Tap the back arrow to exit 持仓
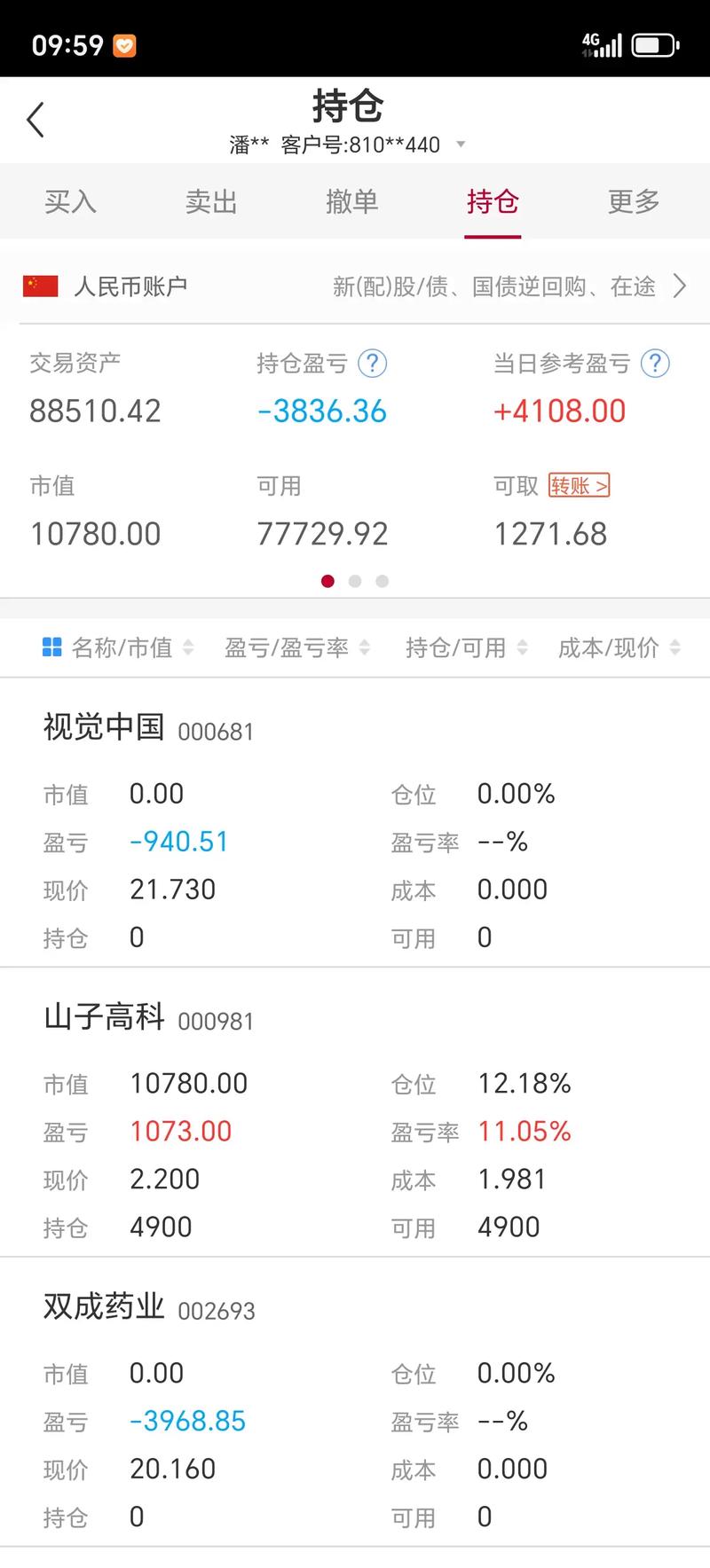The width and height of the screenshot is (710, 1568). pos(35,118)
